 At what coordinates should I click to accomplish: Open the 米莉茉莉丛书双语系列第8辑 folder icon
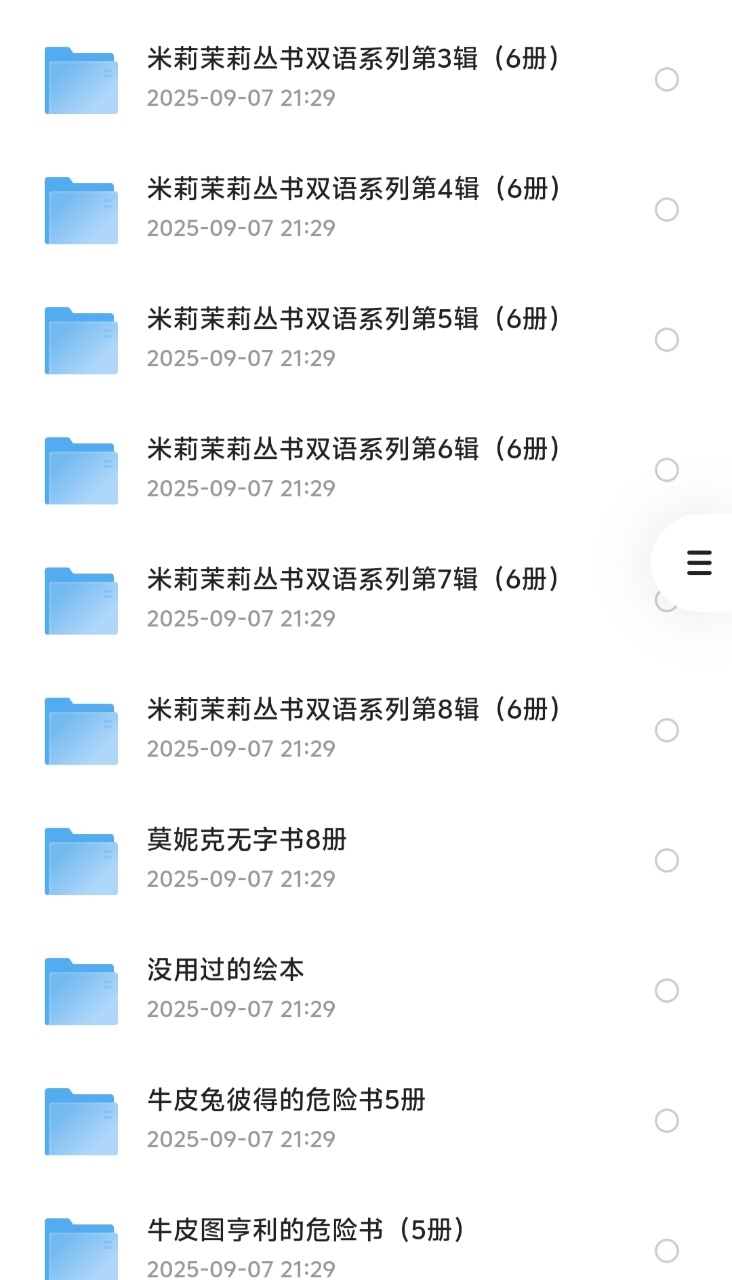(81, 730)
